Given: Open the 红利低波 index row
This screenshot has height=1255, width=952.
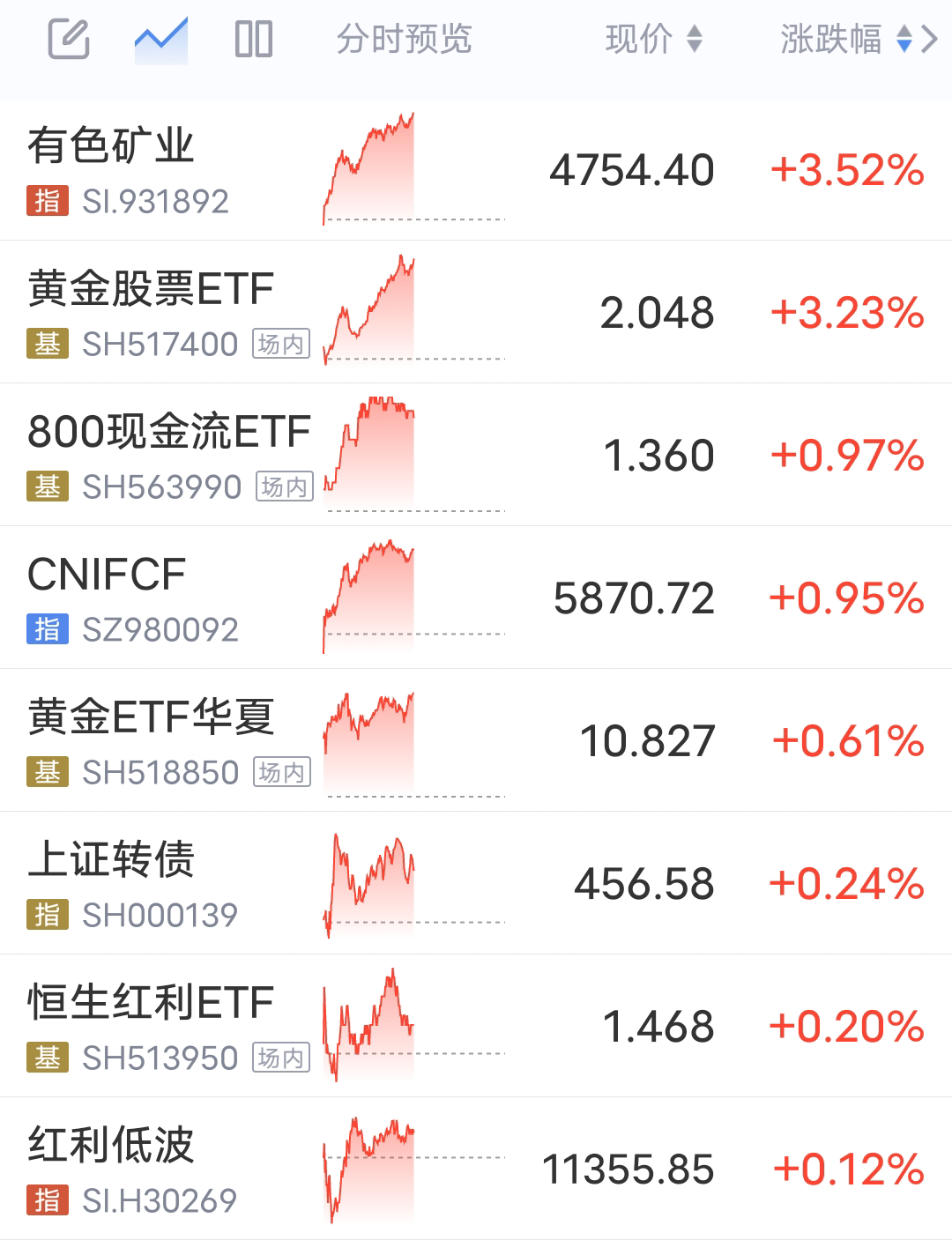Looking at the screenshot, I should 476,1169.
